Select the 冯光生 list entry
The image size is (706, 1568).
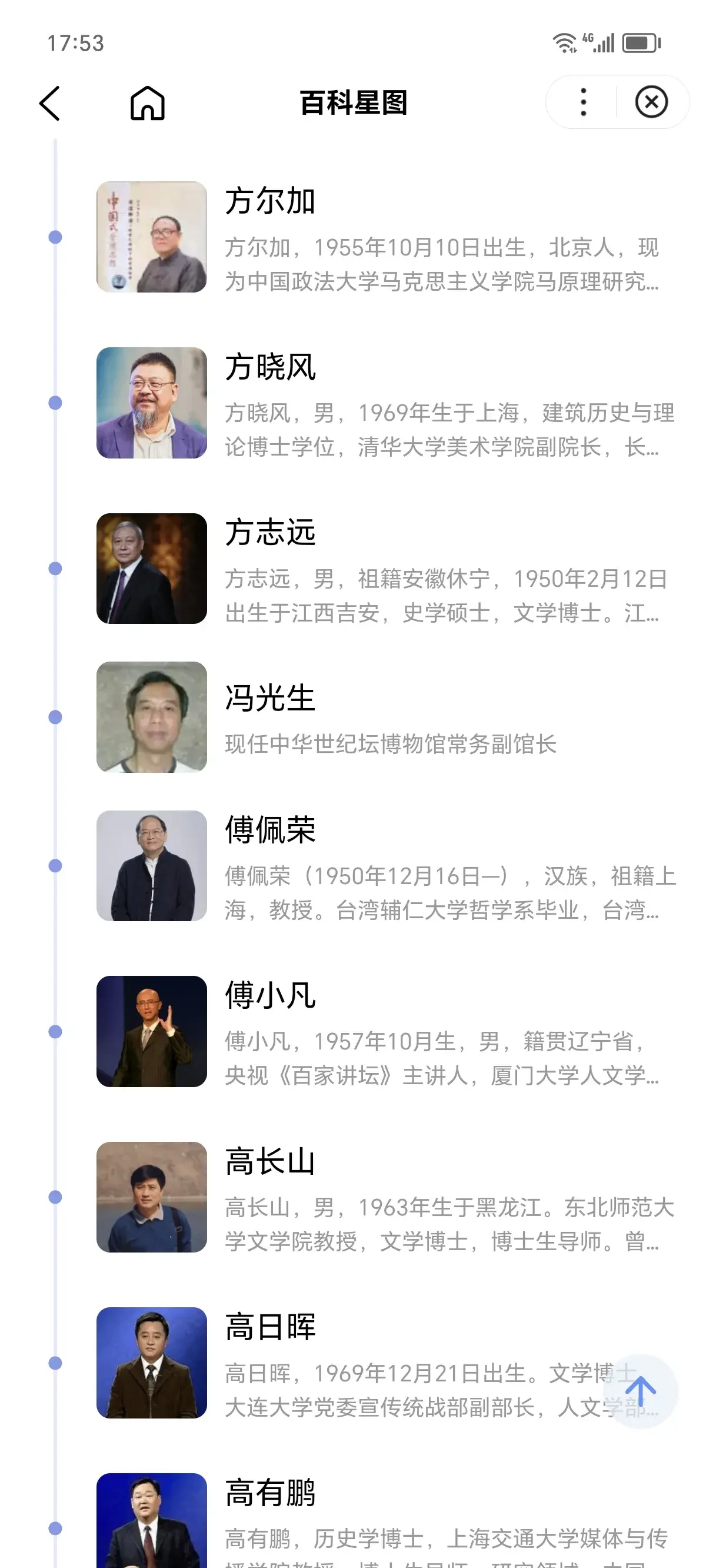tap(387, 717)
